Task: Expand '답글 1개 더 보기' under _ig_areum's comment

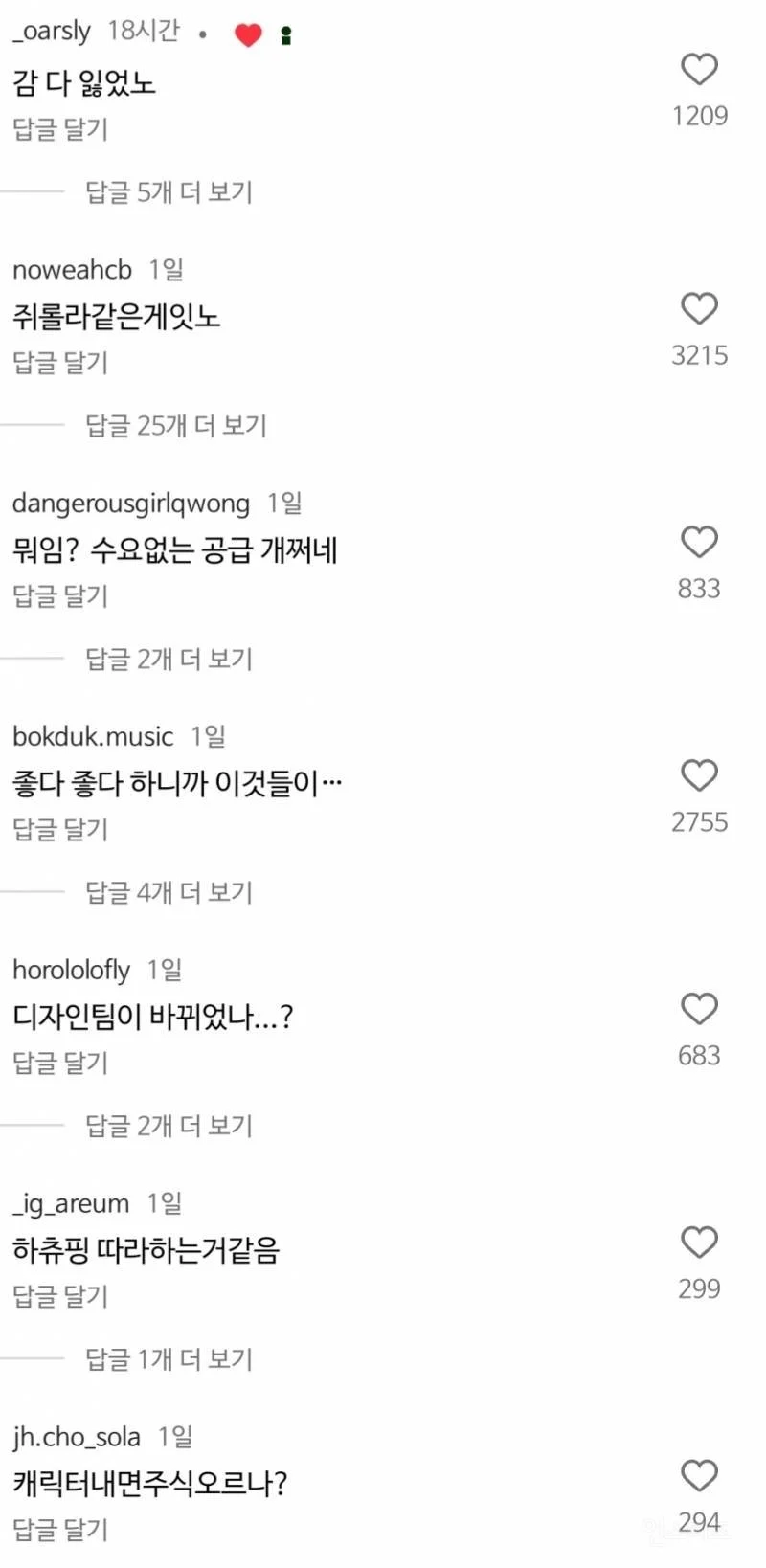Action: [169, 1358]
